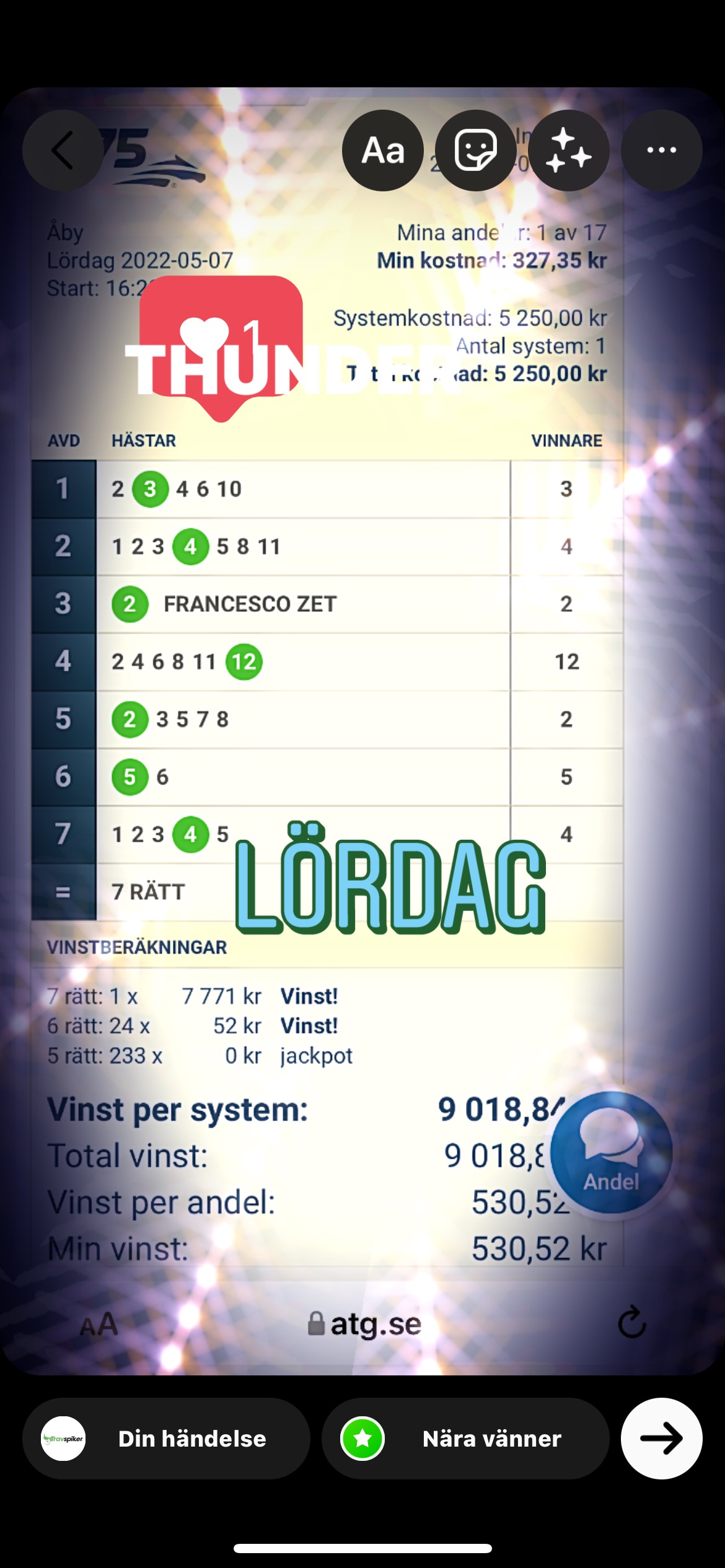725x1568 pixels.
Task: Share to Nära vänner
Action: coord(465,1439)
